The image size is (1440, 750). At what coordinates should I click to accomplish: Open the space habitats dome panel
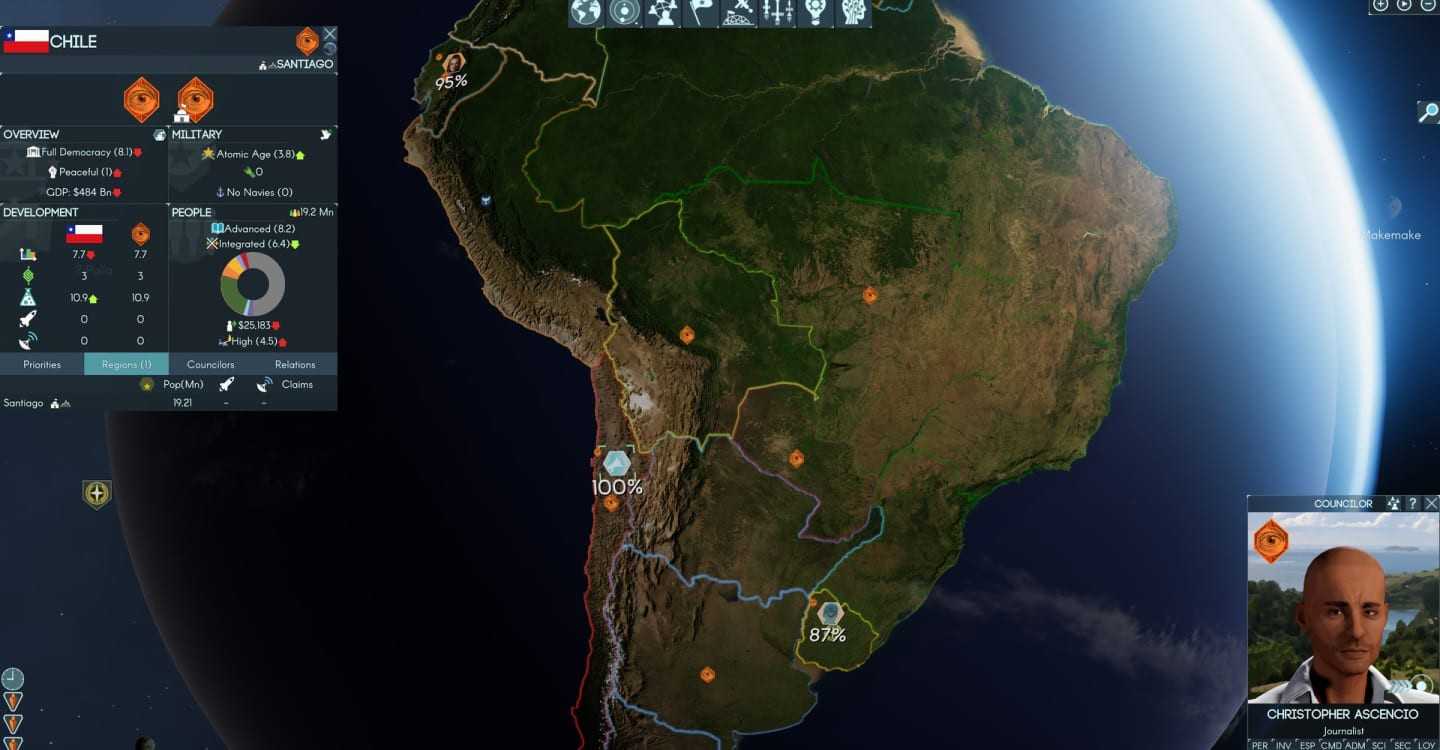pos(738,12)
